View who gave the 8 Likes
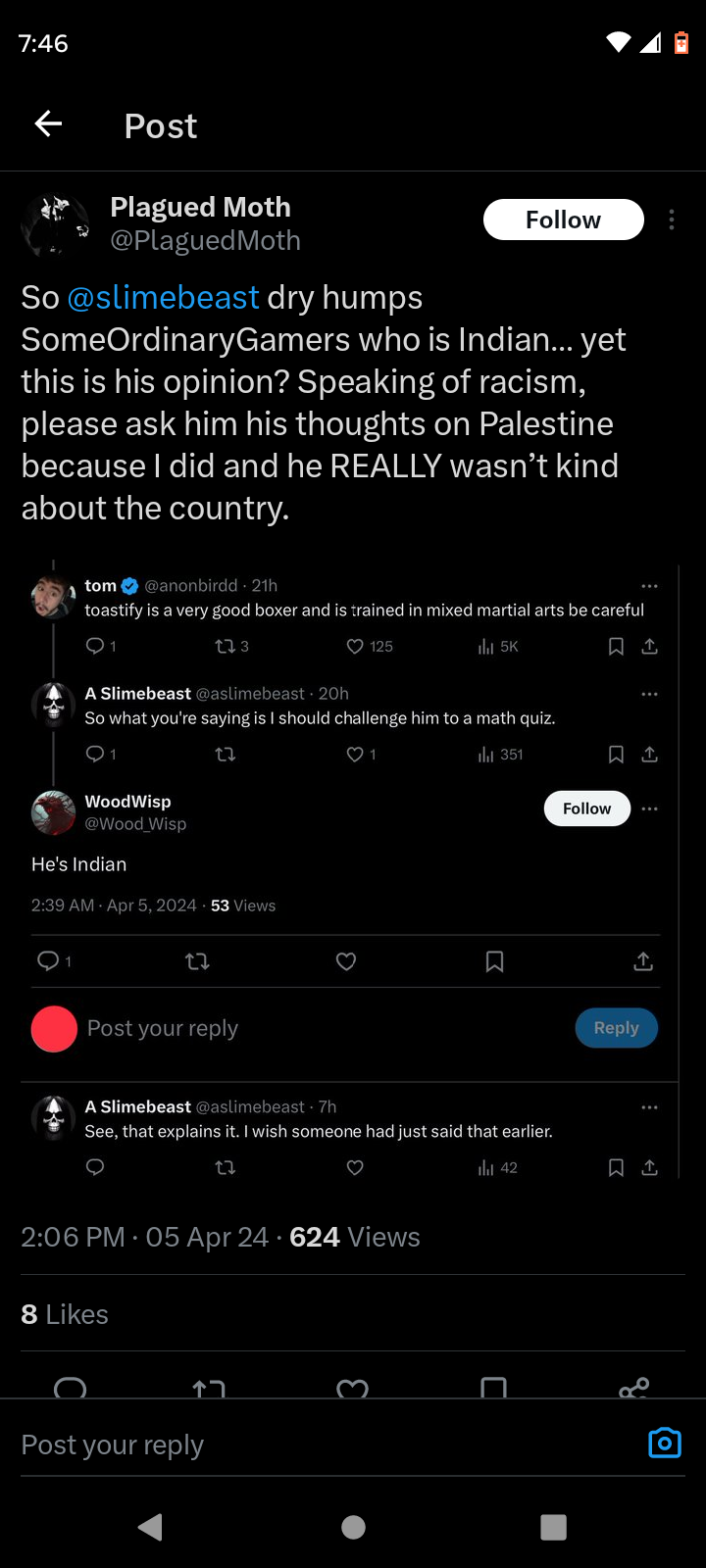The image size is (706, 1568). (x=65, y=1314)
